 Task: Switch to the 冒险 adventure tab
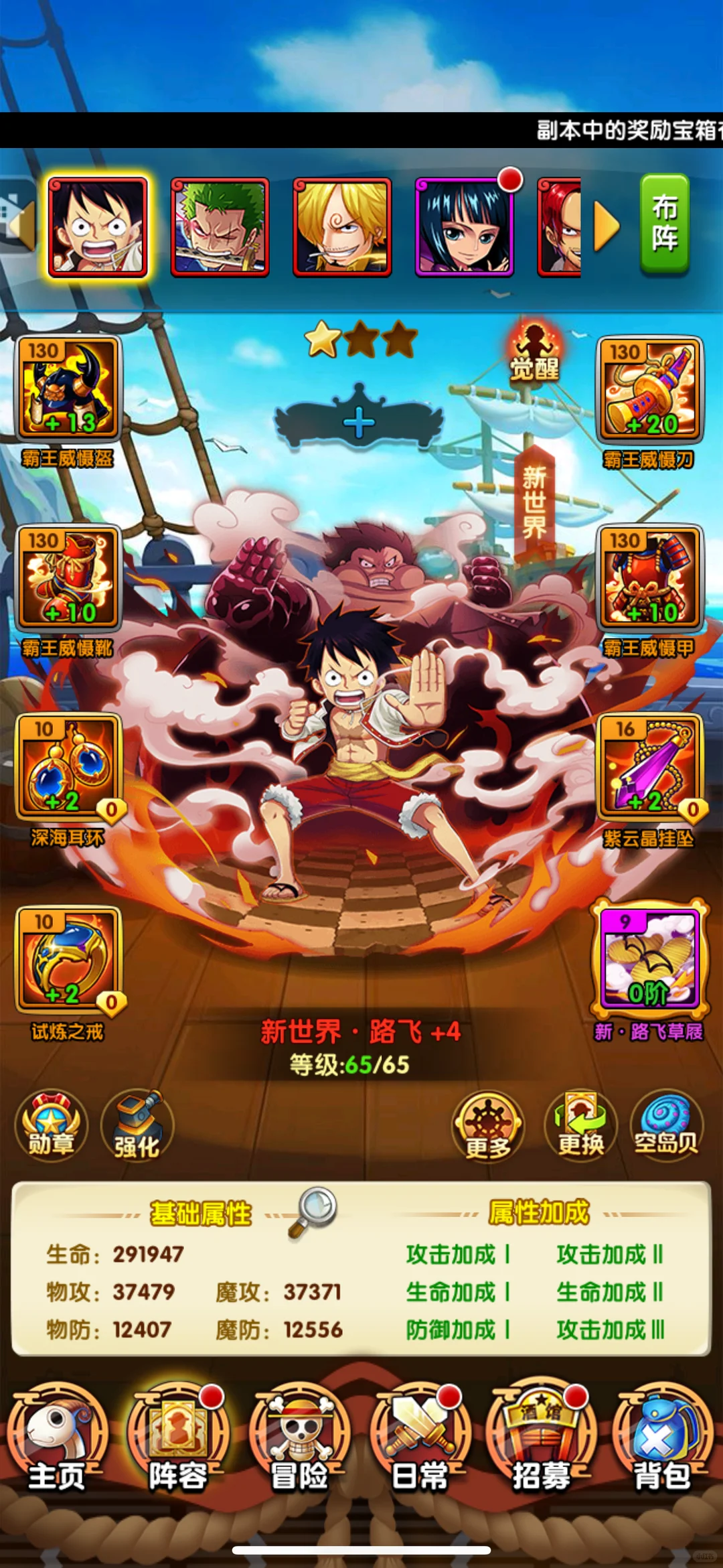(x=299, y=1439)
